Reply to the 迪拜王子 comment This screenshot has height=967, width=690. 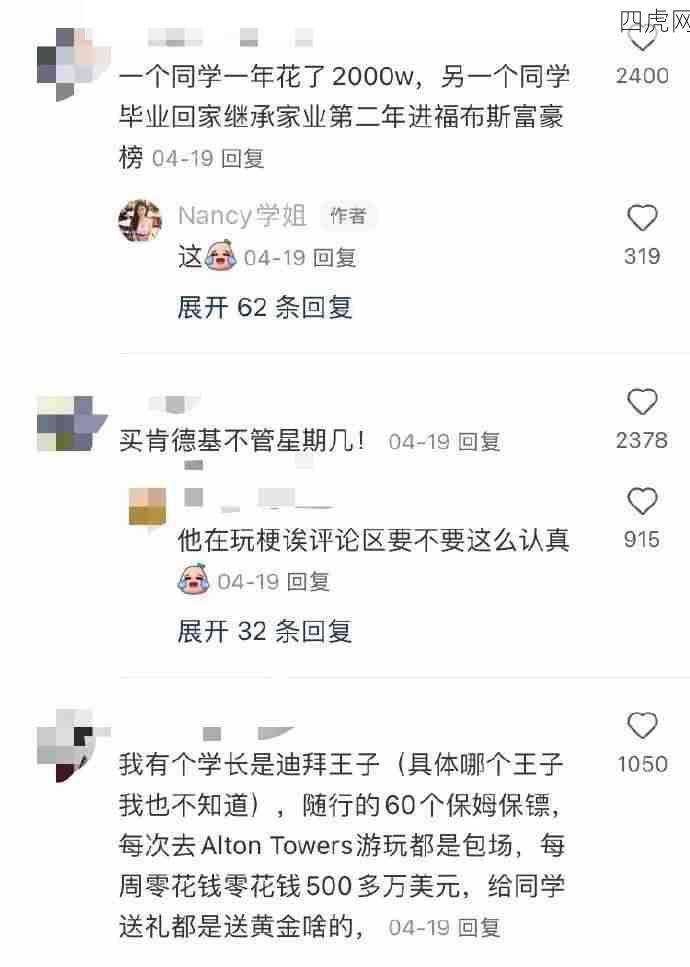(478, 927)
